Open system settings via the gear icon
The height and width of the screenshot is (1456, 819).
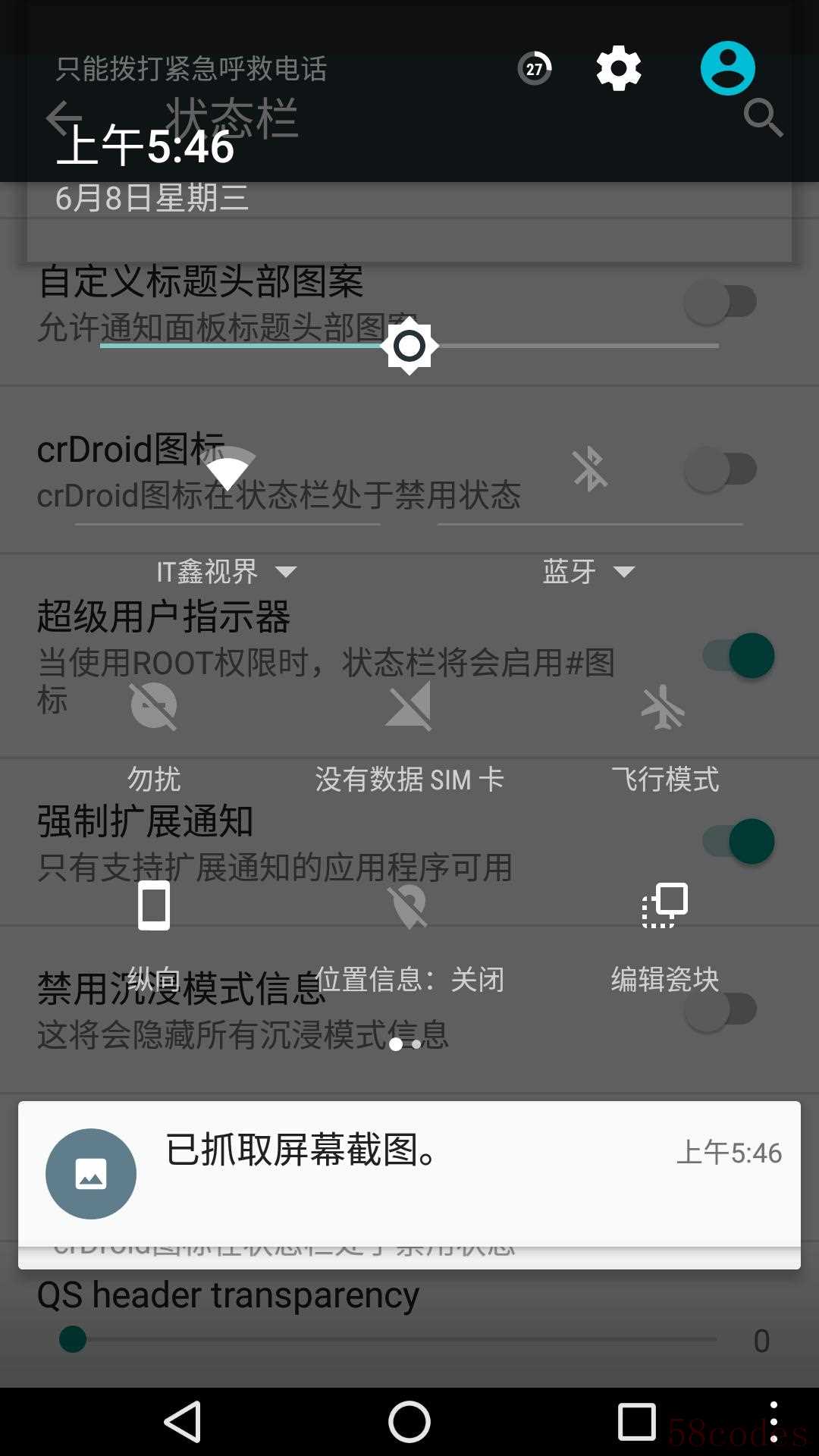618,69
